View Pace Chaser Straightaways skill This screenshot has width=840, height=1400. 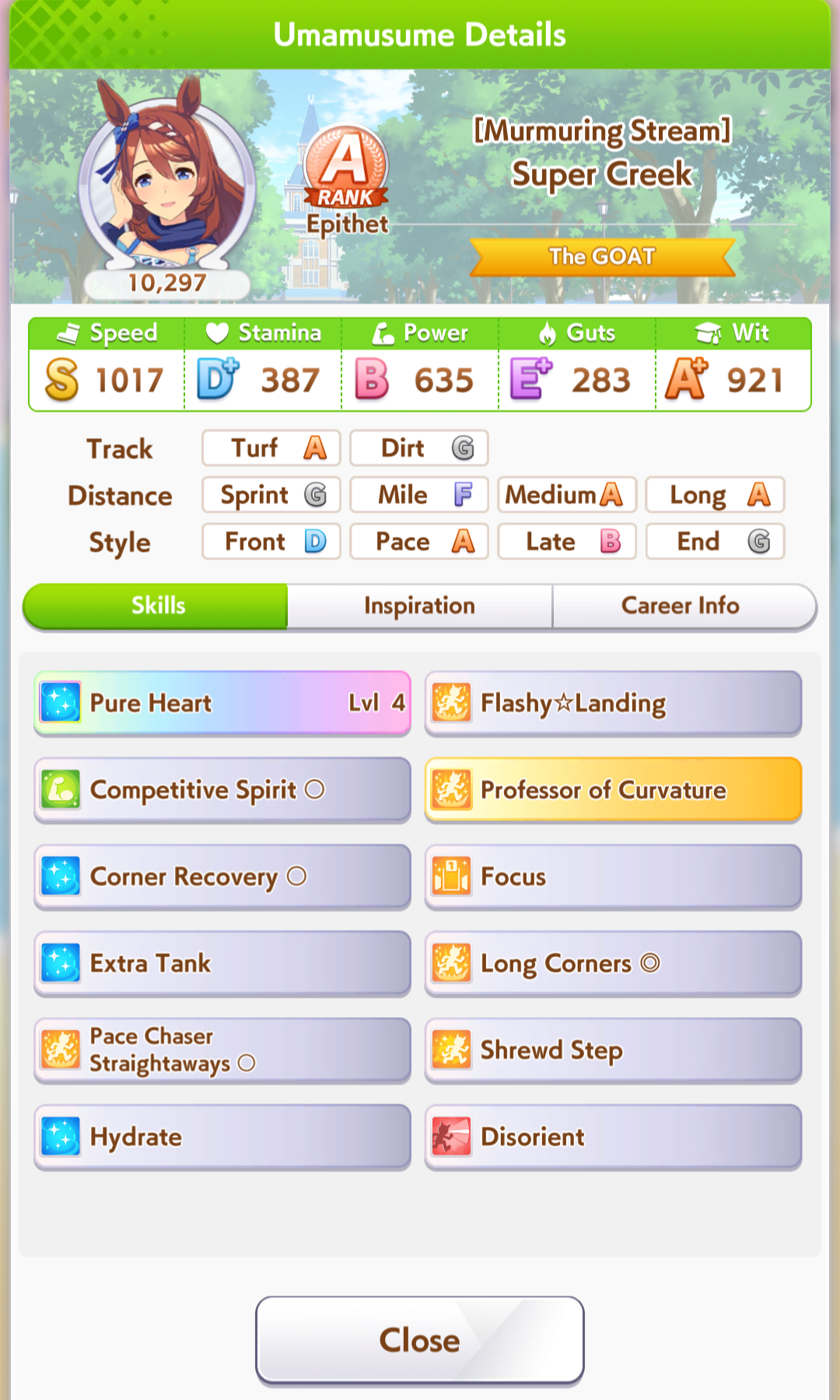[x=222, y=1050]
